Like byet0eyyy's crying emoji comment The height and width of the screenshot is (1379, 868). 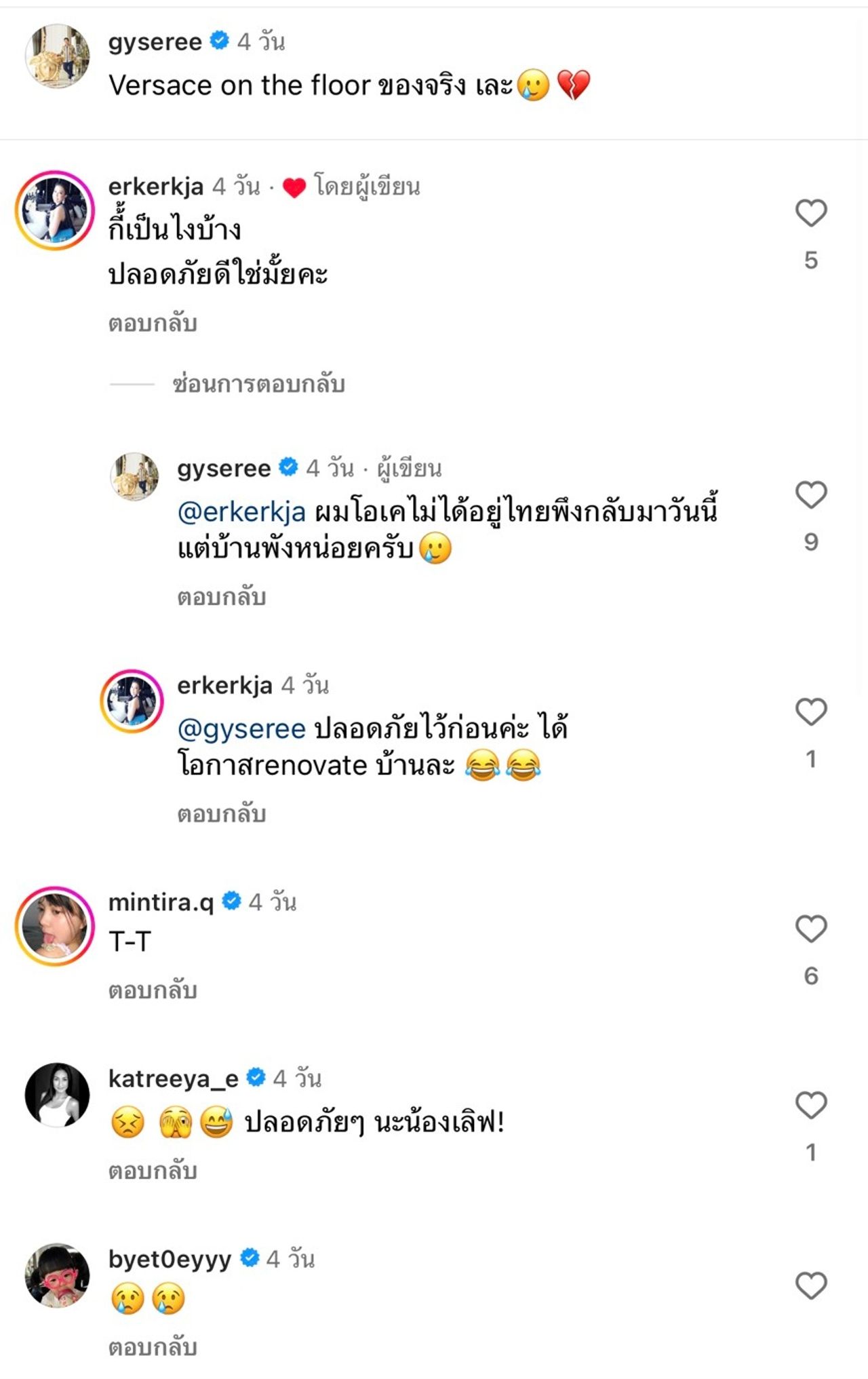(810, 1285)
